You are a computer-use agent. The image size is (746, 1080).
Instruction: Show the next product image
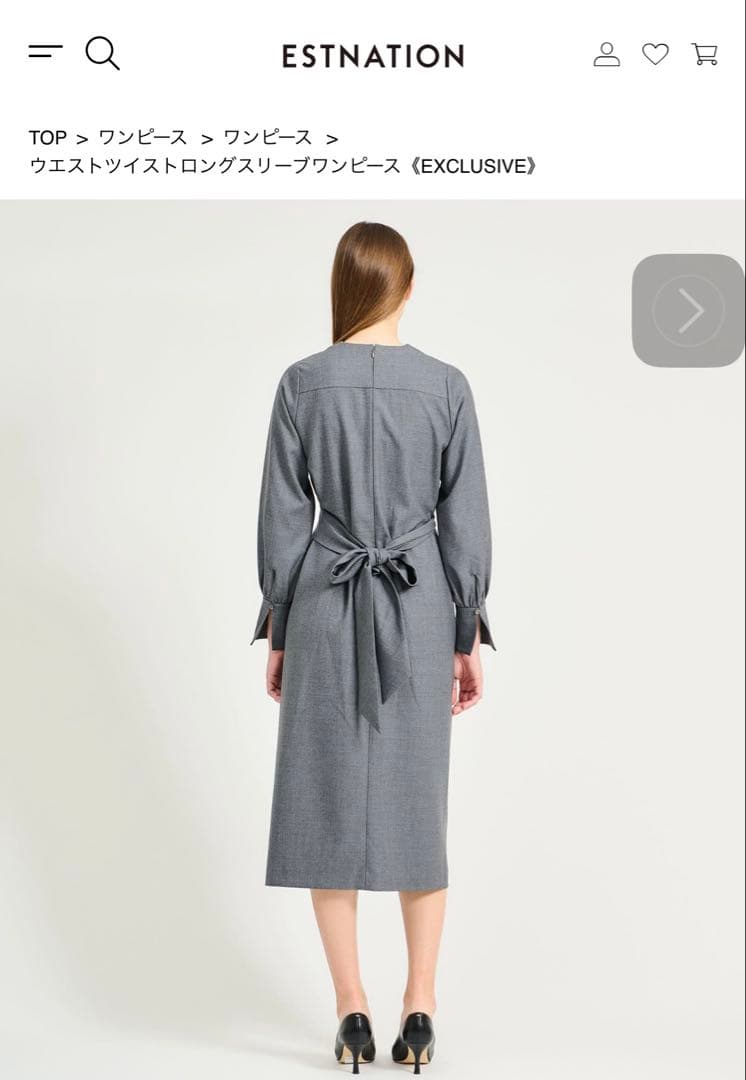689,310
